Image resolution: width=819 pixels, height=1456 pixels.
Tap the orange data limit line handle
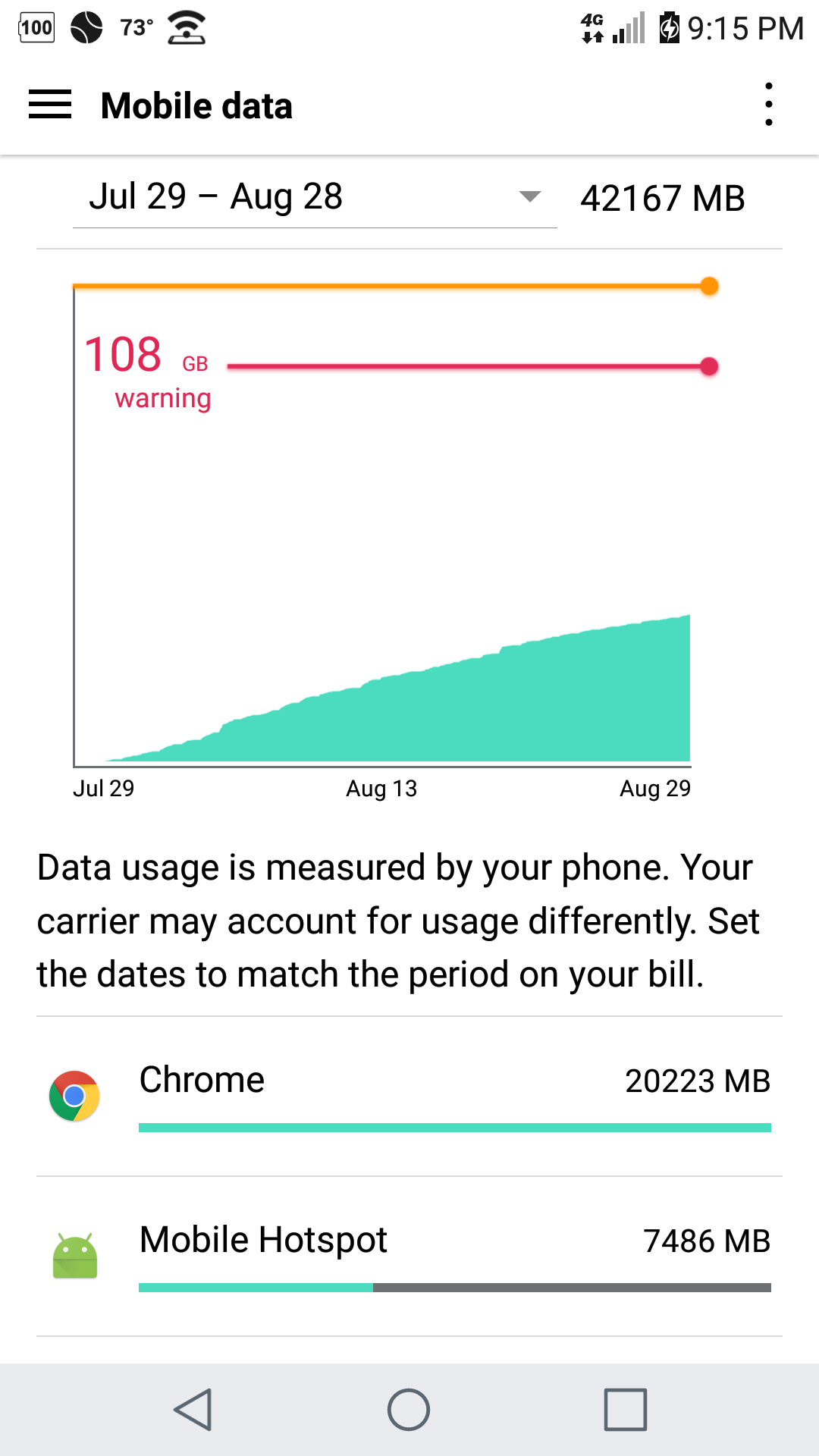coord(709,287)
